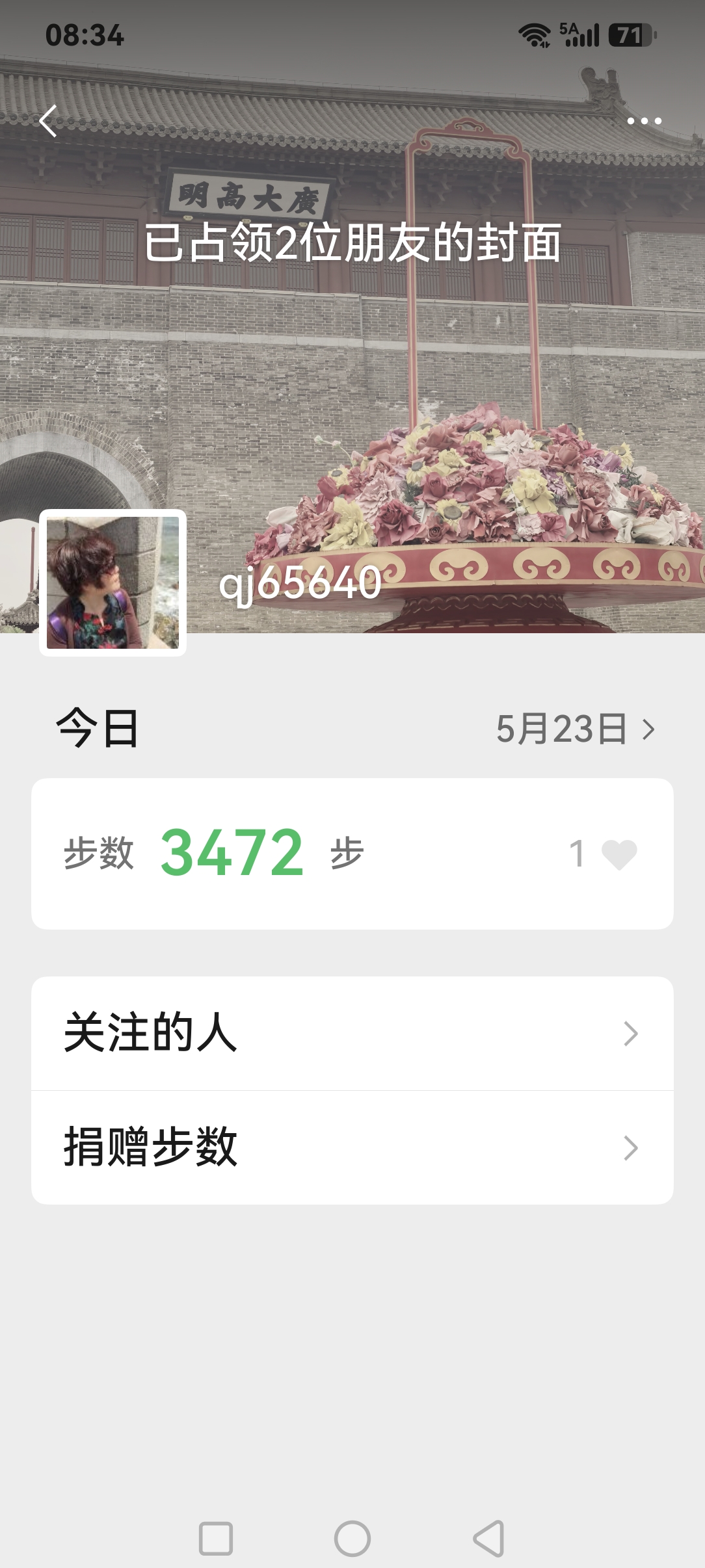Open recent apps from the navigation bar
705x1568 pixels.
[x=216, y=1539]
